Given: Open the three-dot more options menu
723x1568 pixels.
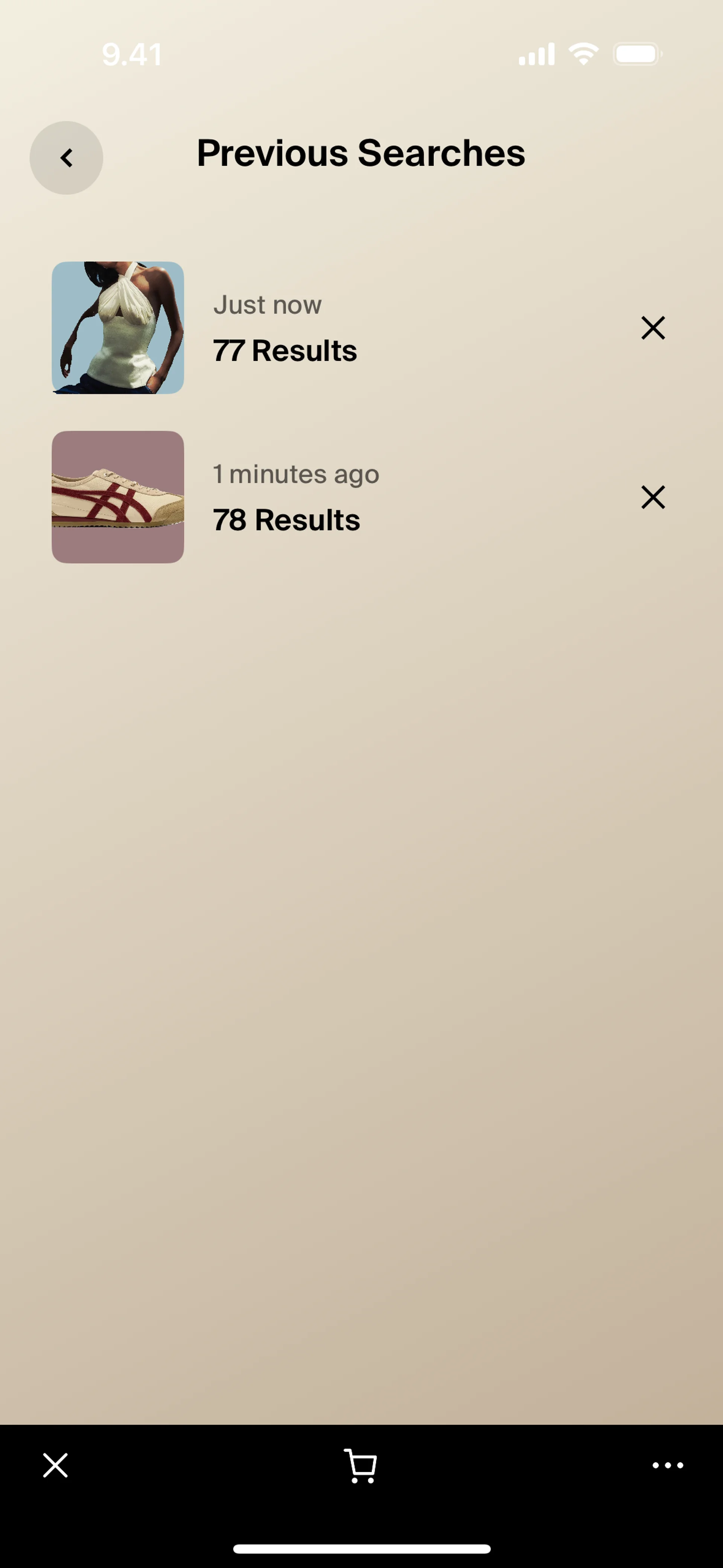Looking at the screenshot, I should [668, 1465].
